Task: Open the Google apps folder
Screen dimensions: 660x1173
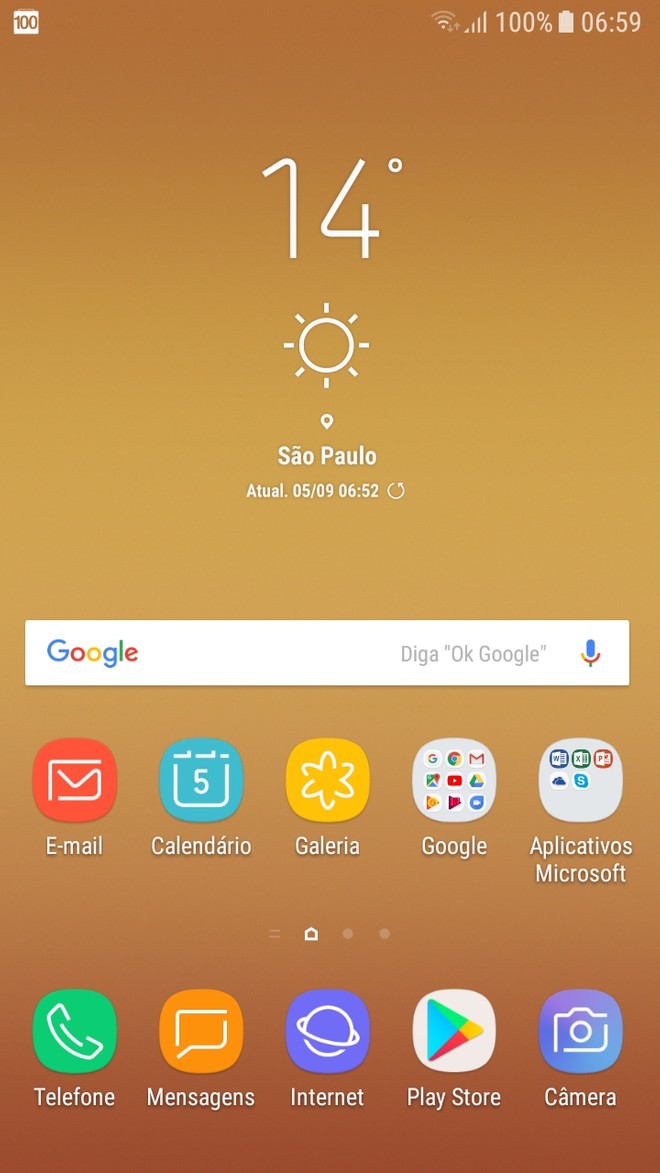Action: click(x=454, y=781)
